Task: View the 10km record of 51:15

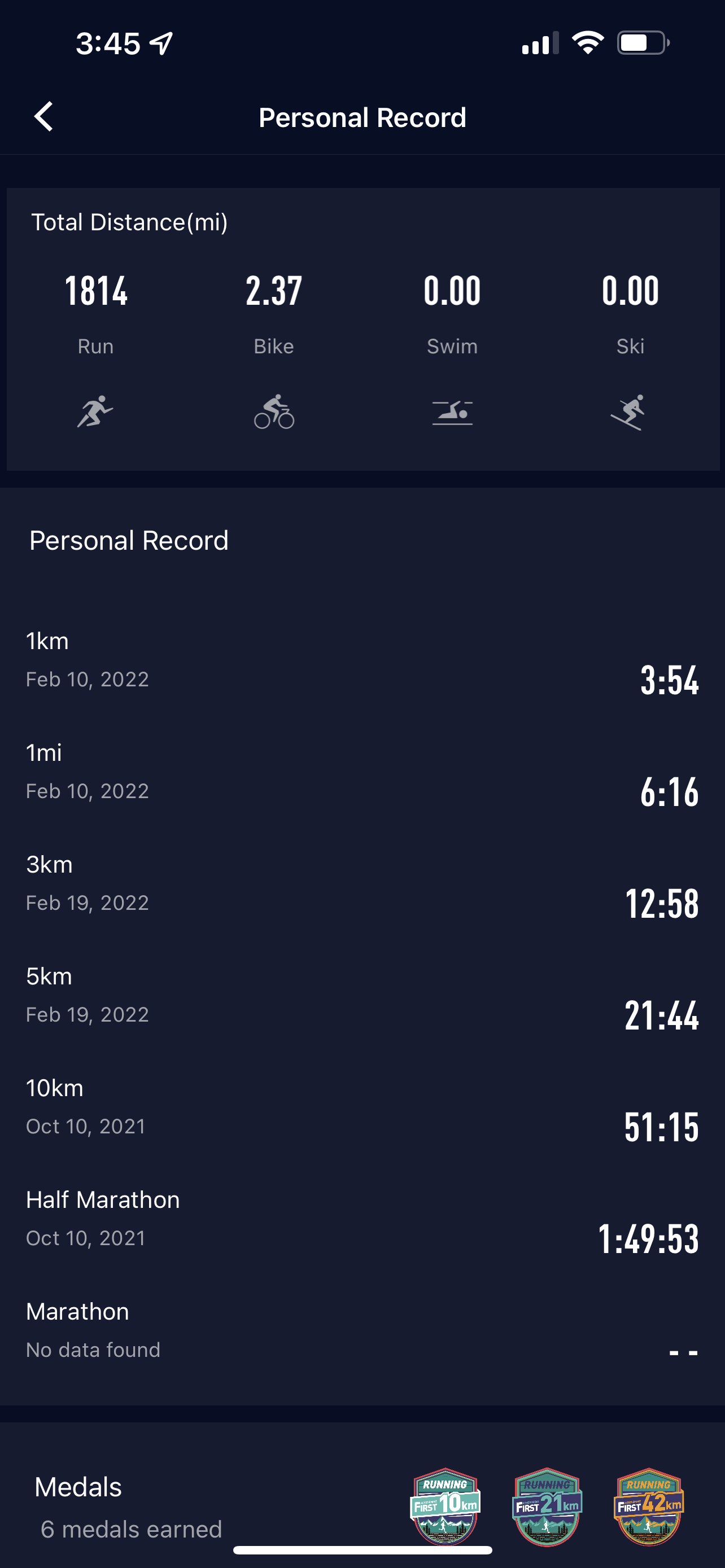Action: pos(362,1107)
